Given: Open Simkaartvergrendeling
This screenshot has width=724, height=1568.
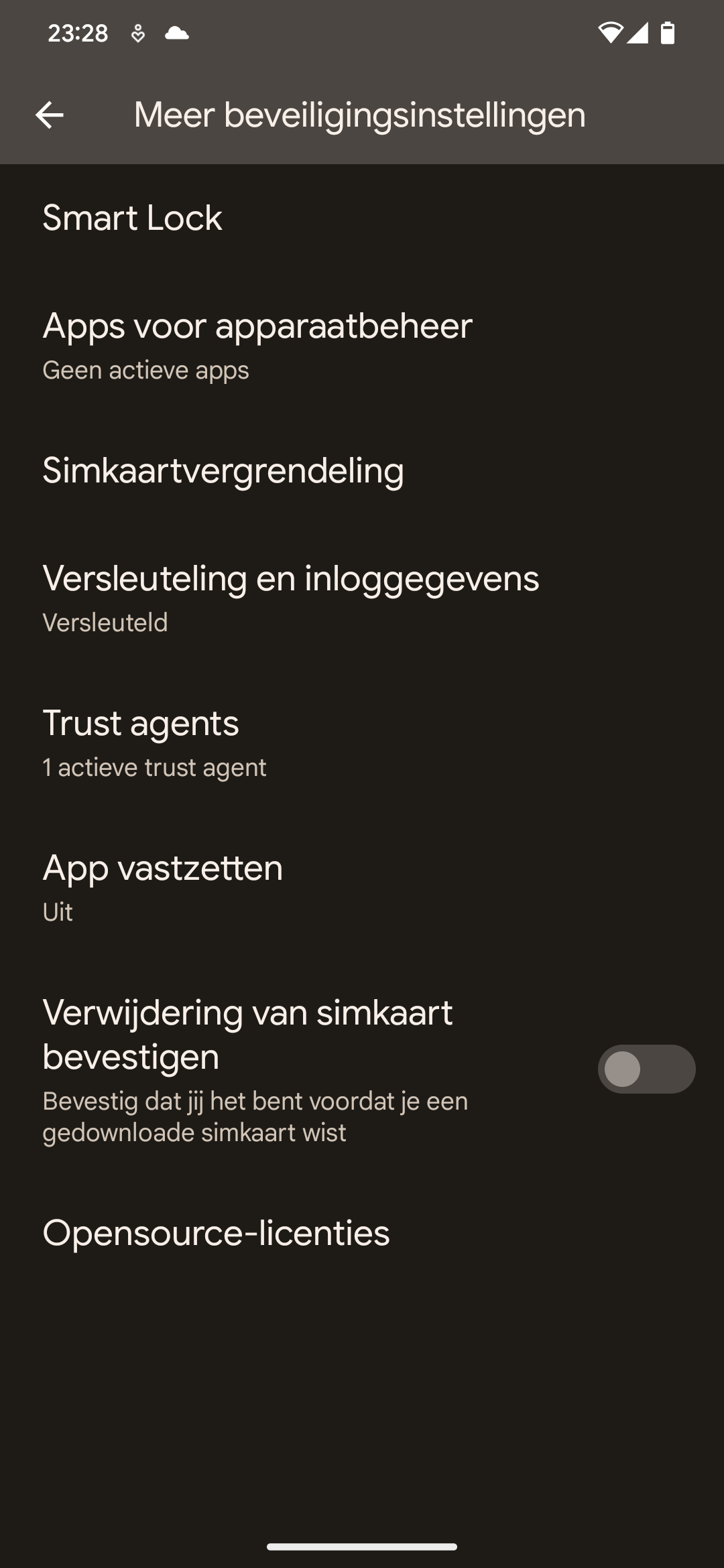Looking at the screenshot, I should tap(362, 470).
